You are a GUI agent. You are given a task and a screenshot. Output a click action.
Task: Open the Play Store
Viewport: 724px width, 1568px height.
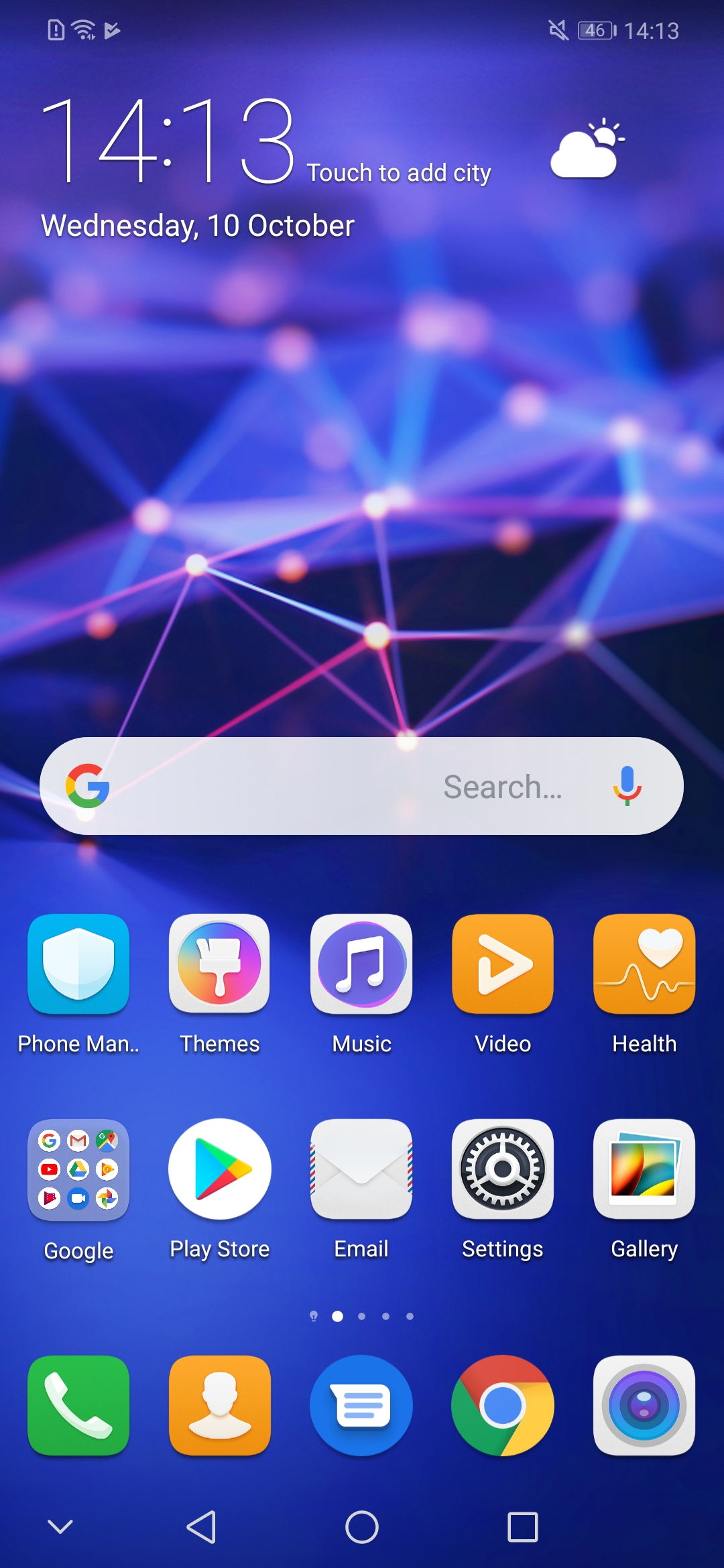pyautogui.click(x=219, y=1169)
